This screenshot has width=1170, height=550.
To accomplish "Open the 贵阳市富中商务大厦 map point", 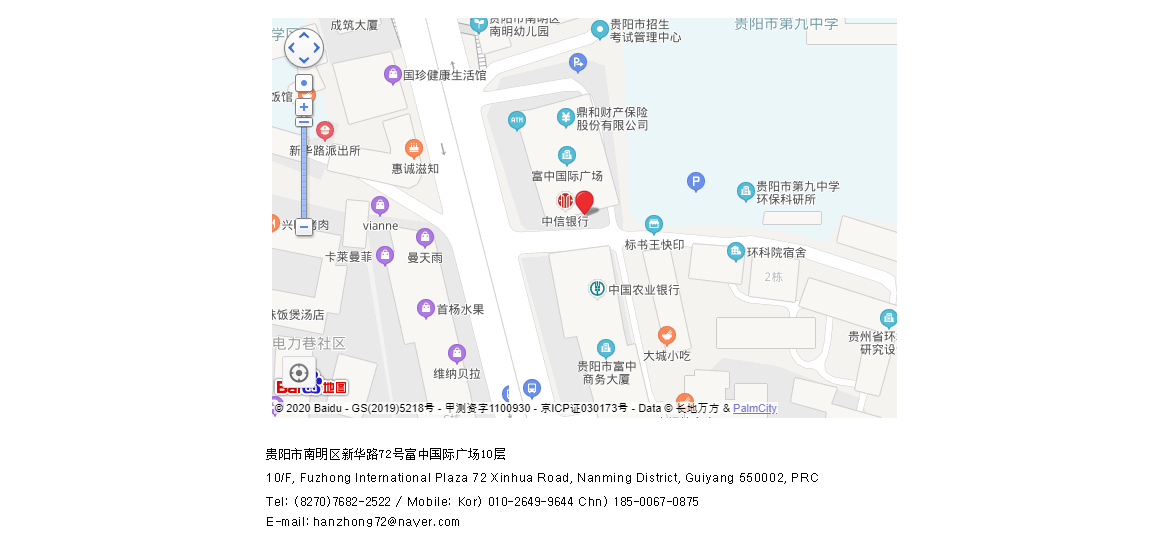I will 605,348.
